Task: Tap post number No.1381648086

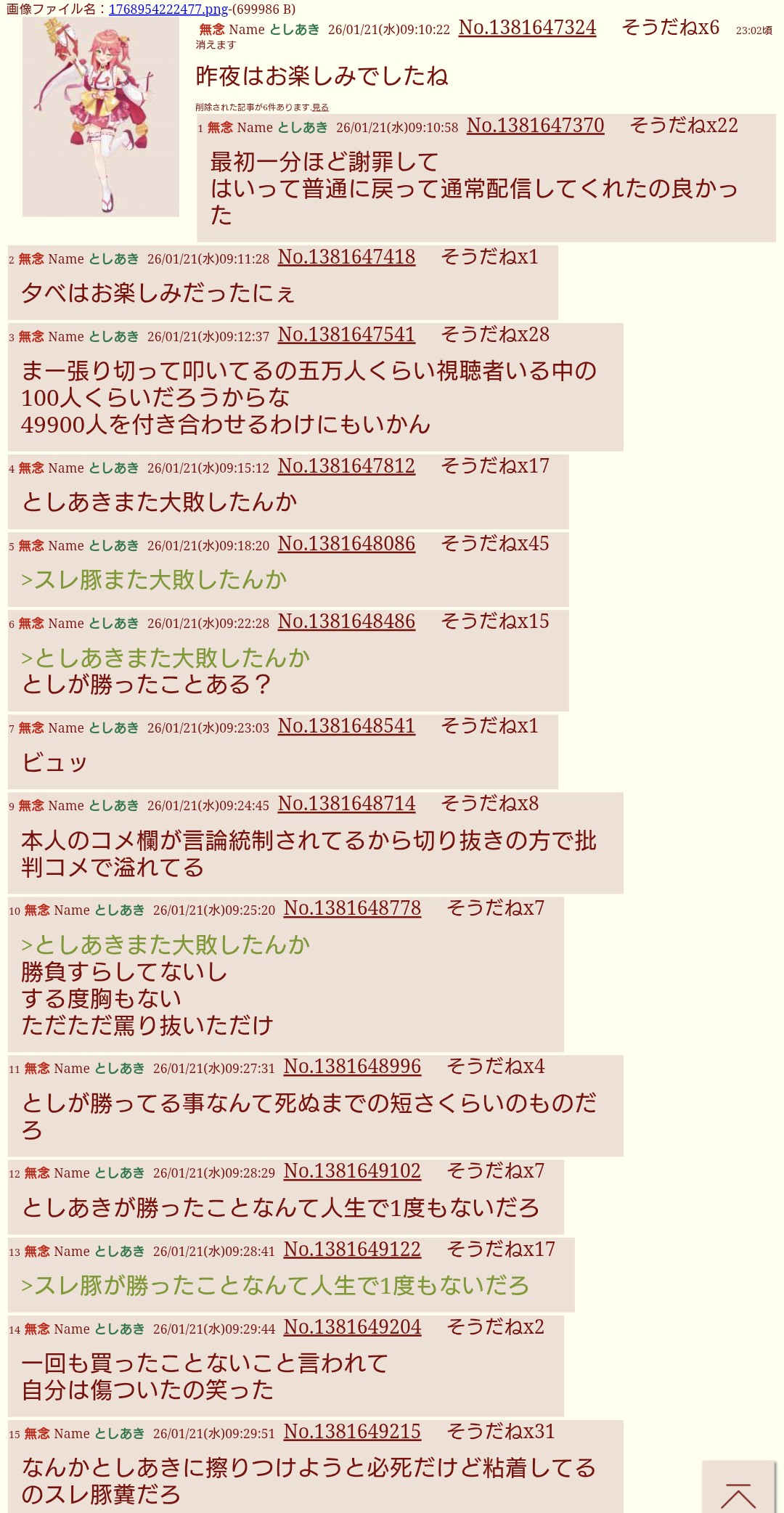Action: 346,544
